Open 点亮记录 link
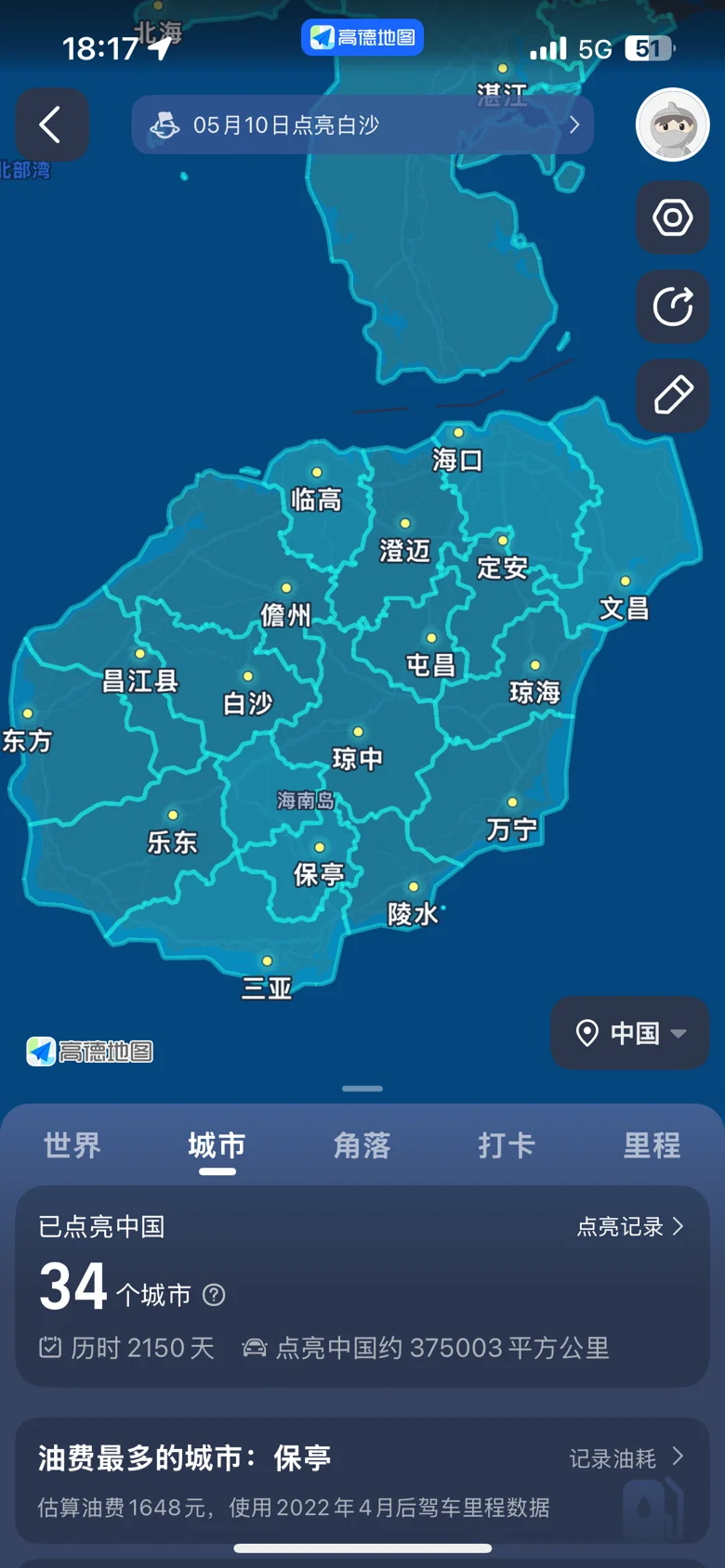 630,1227
